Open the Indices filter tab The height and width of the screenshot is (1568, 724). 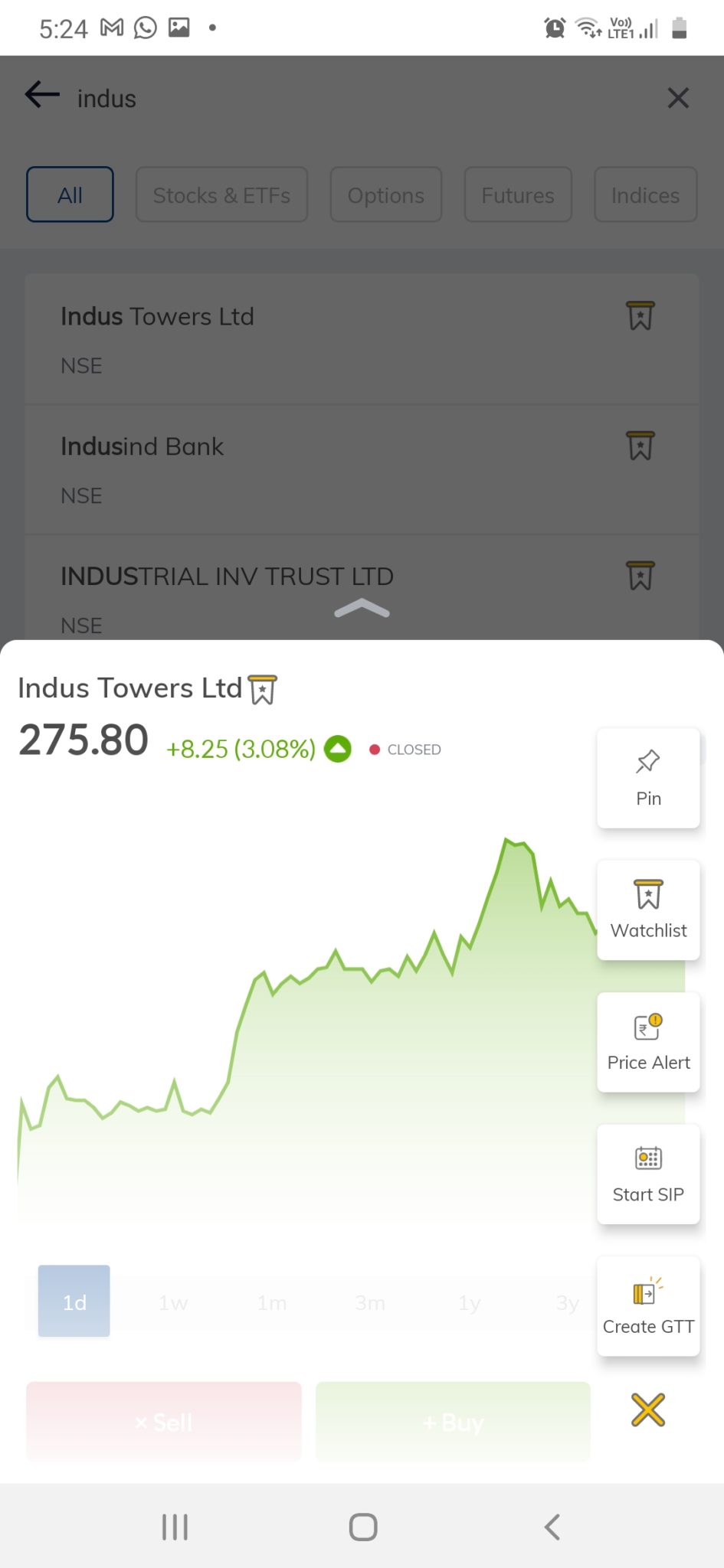click(x=644, y=195)
